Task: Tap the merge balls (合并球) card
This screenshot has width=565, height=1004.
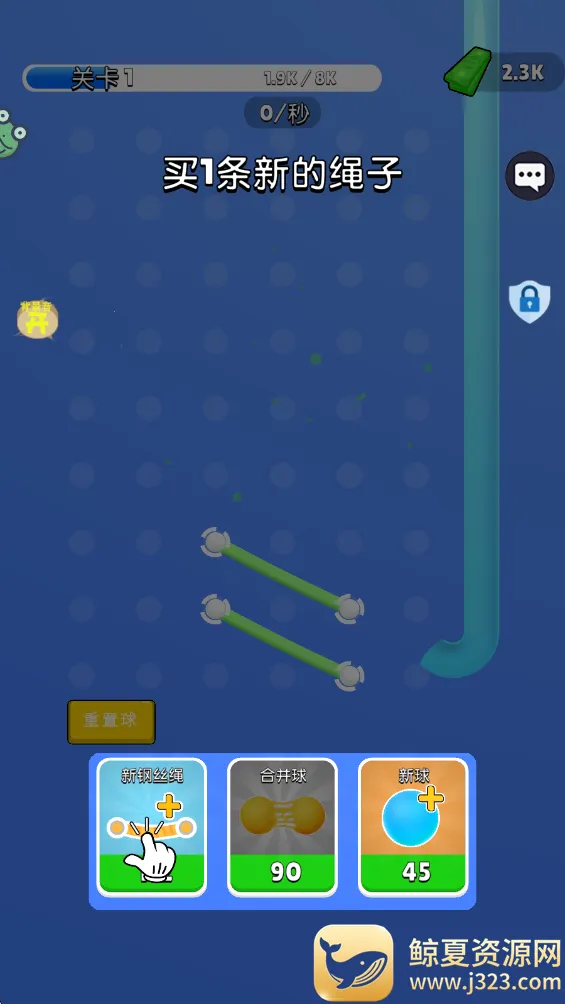Action: 282,827
